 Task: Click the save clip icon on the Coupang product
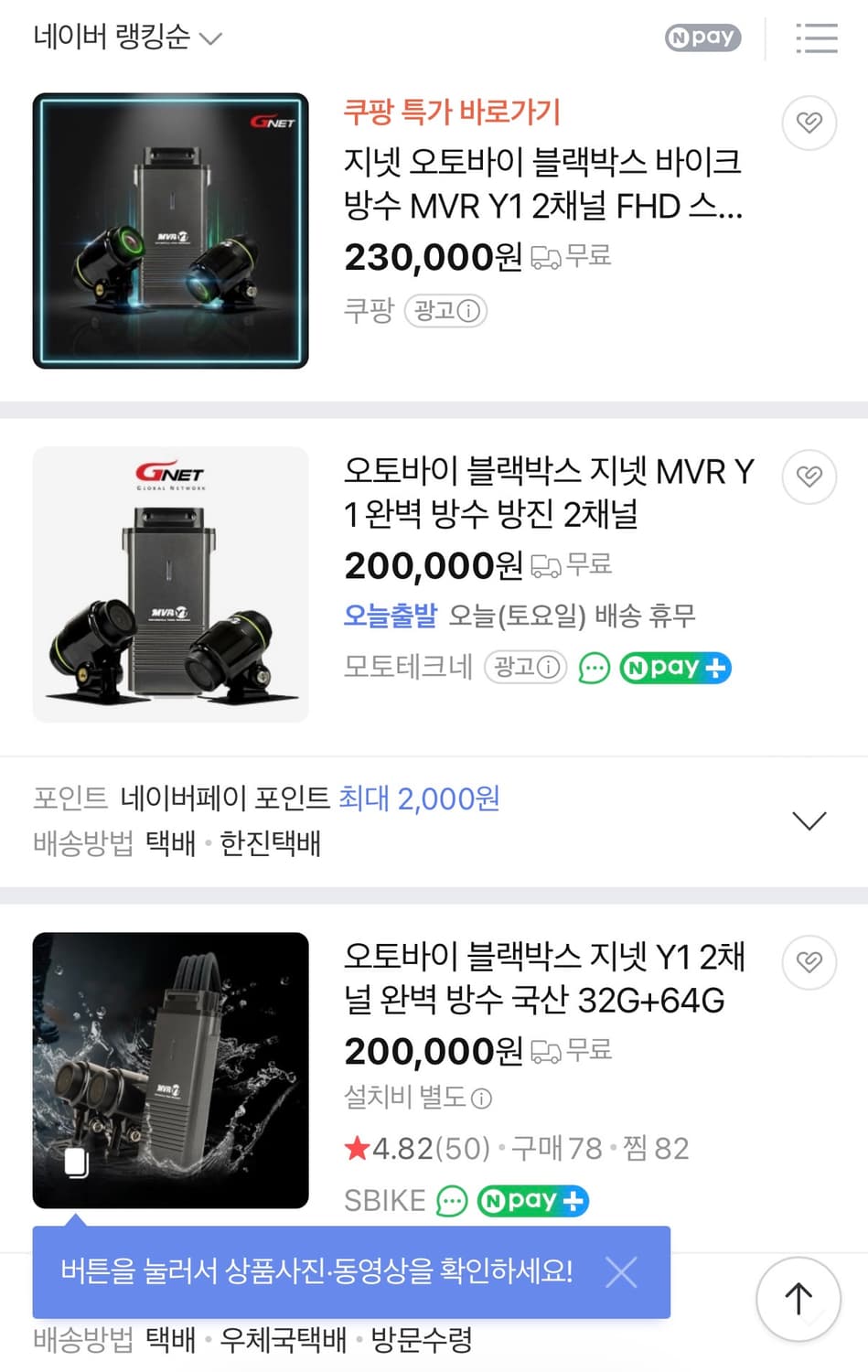click(809, 123)
